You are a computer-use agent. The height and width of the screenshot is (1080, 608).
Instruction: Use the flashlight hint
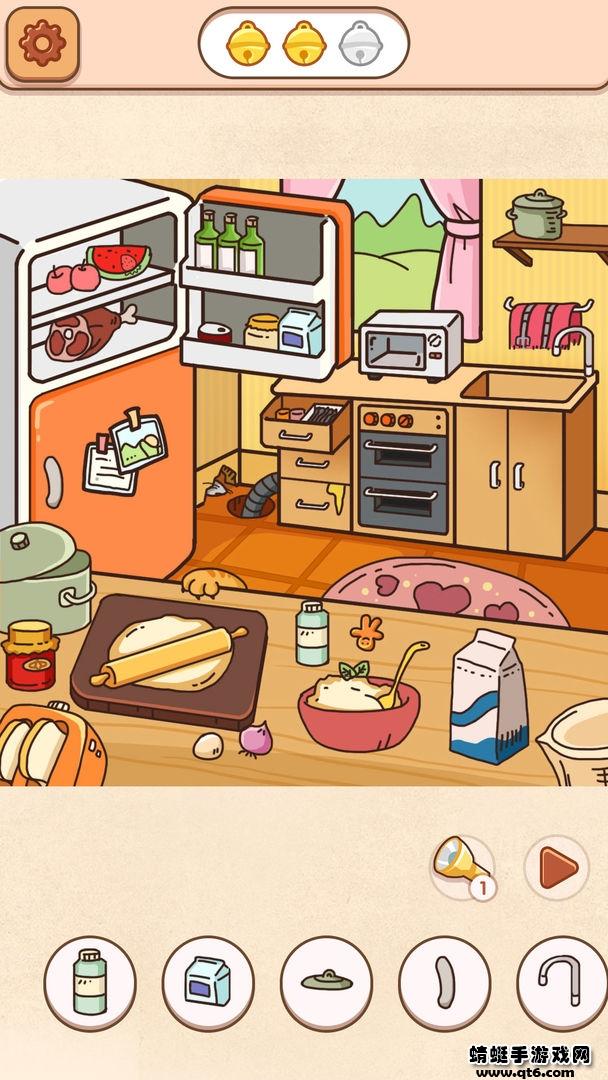click(460, 866)
